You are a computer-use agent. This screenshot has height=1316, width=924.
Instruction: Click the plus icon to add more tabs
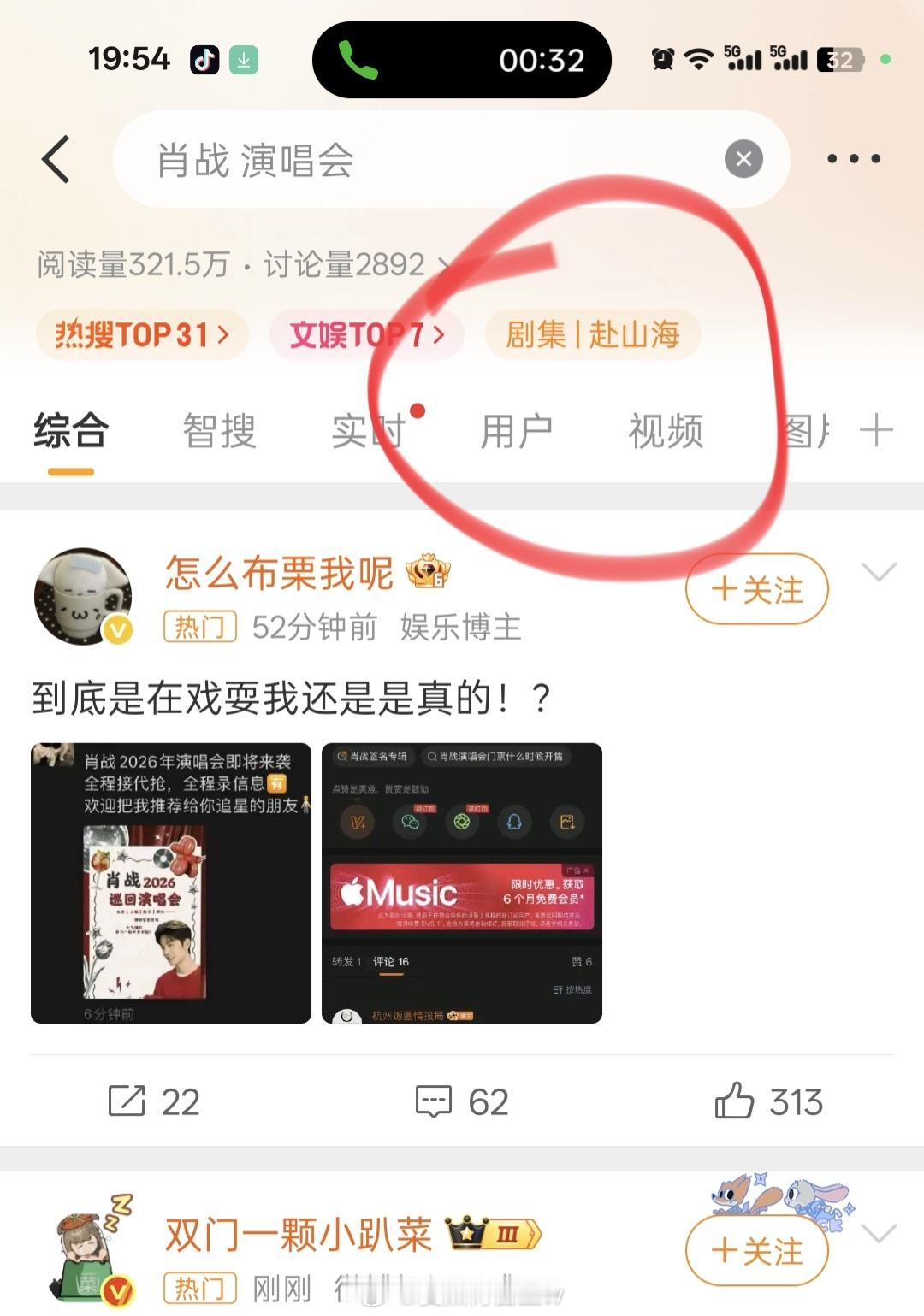878,432
